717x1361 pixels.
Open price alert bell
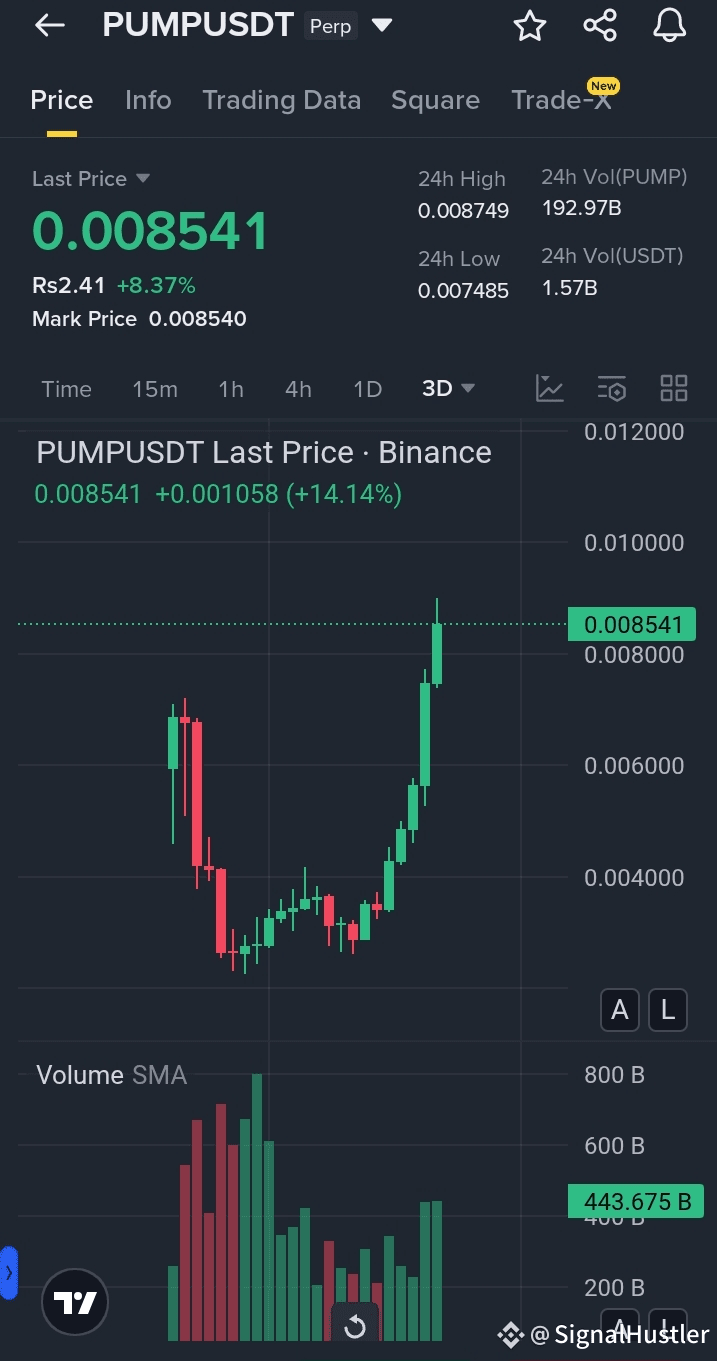pyautogui.click(x=669, y=26)
